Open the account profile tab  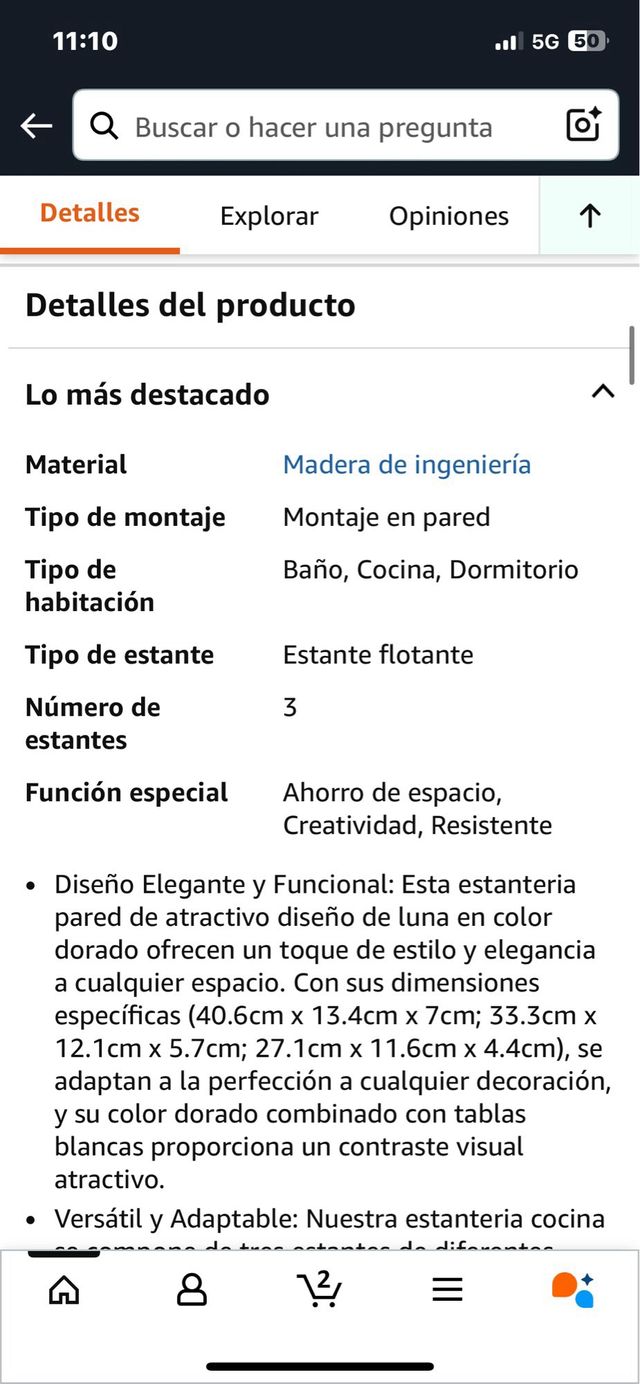[x=191, y=1290]
